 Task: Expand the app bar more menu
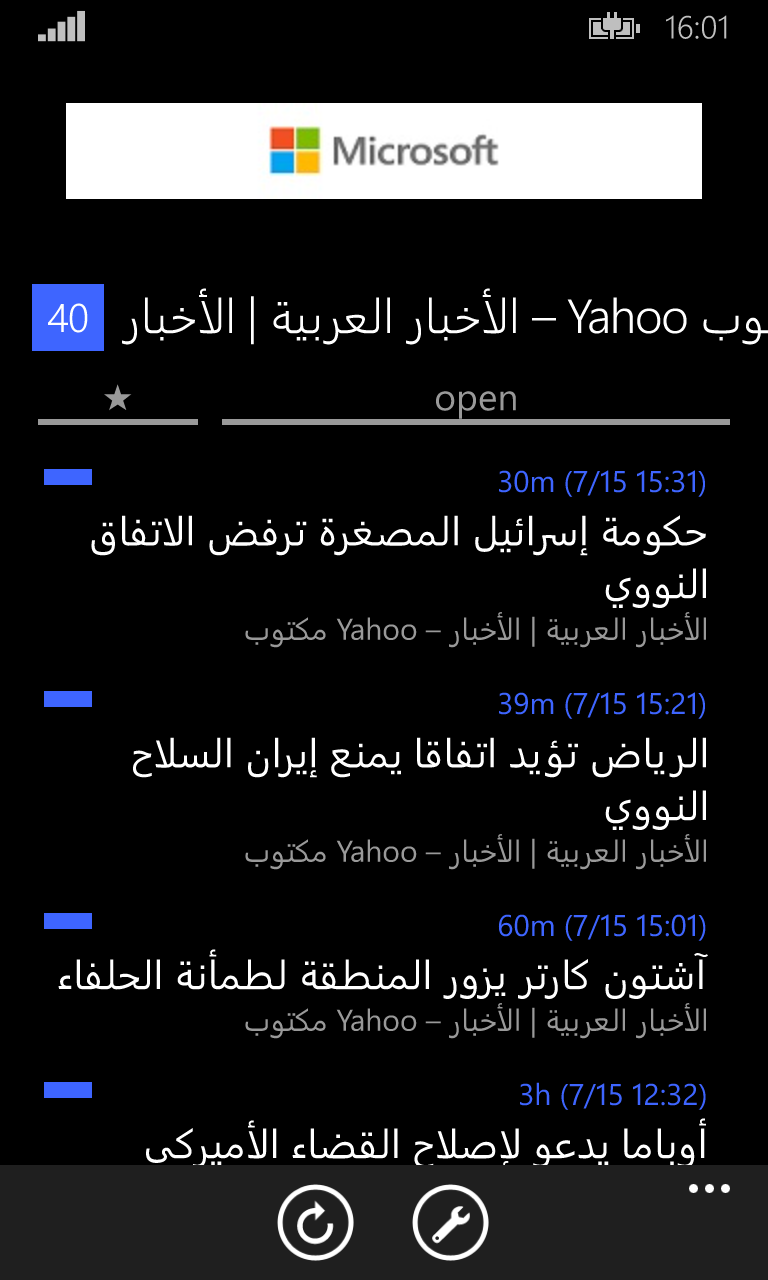(710, 1189)
